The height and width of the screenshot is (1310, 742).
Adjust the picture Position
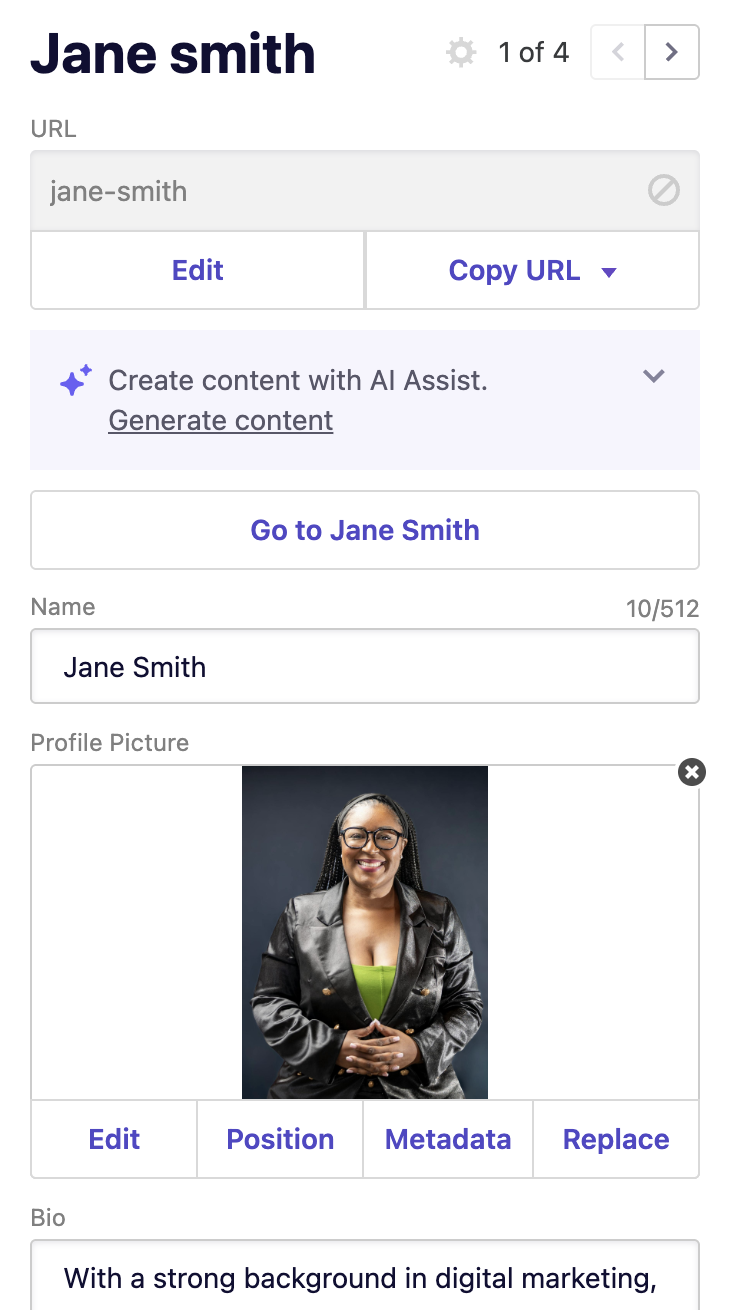(x=280, y=1140)
